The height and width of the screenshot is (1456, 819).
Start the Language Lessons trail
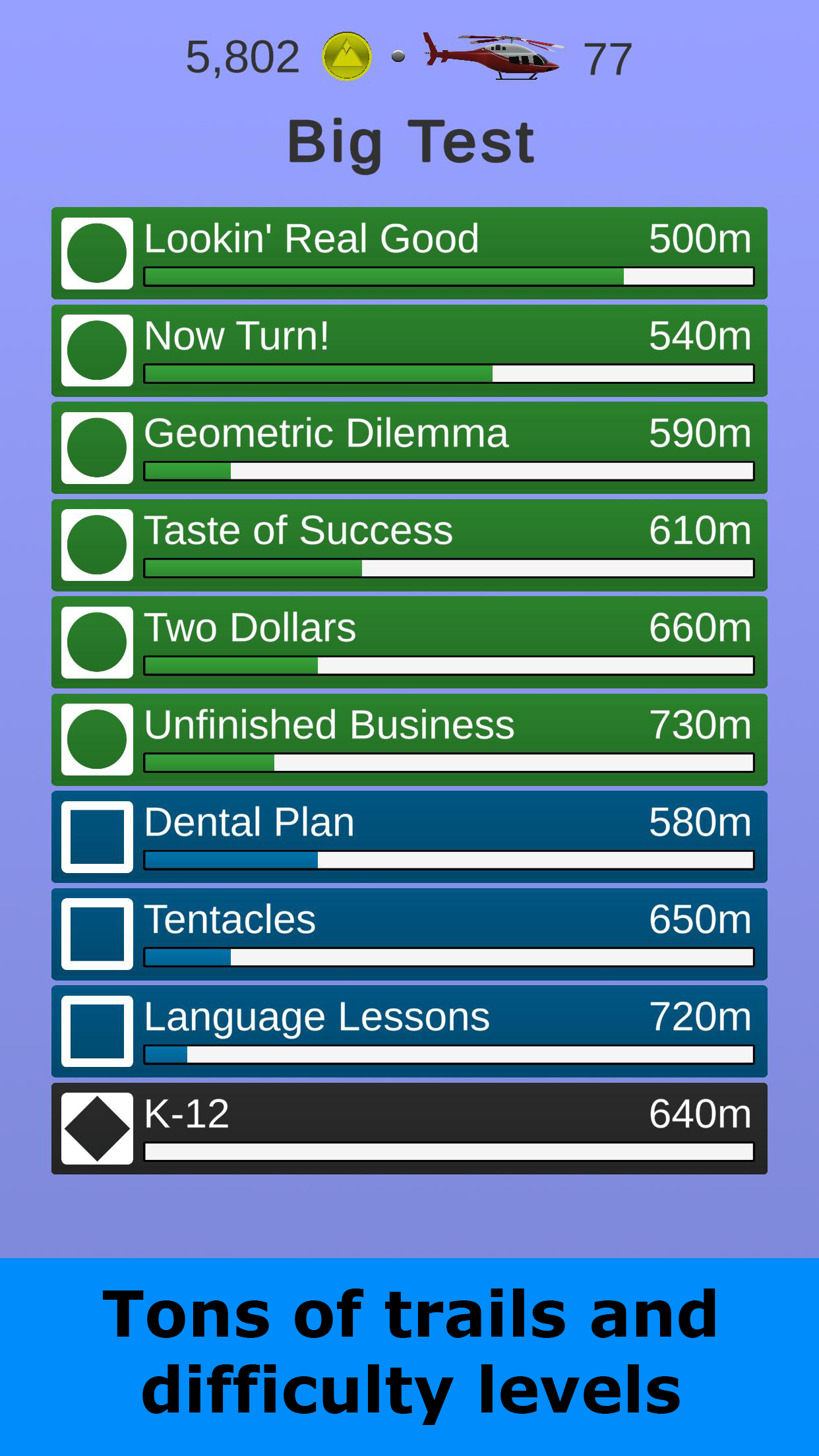click(x=409, y=1031)
